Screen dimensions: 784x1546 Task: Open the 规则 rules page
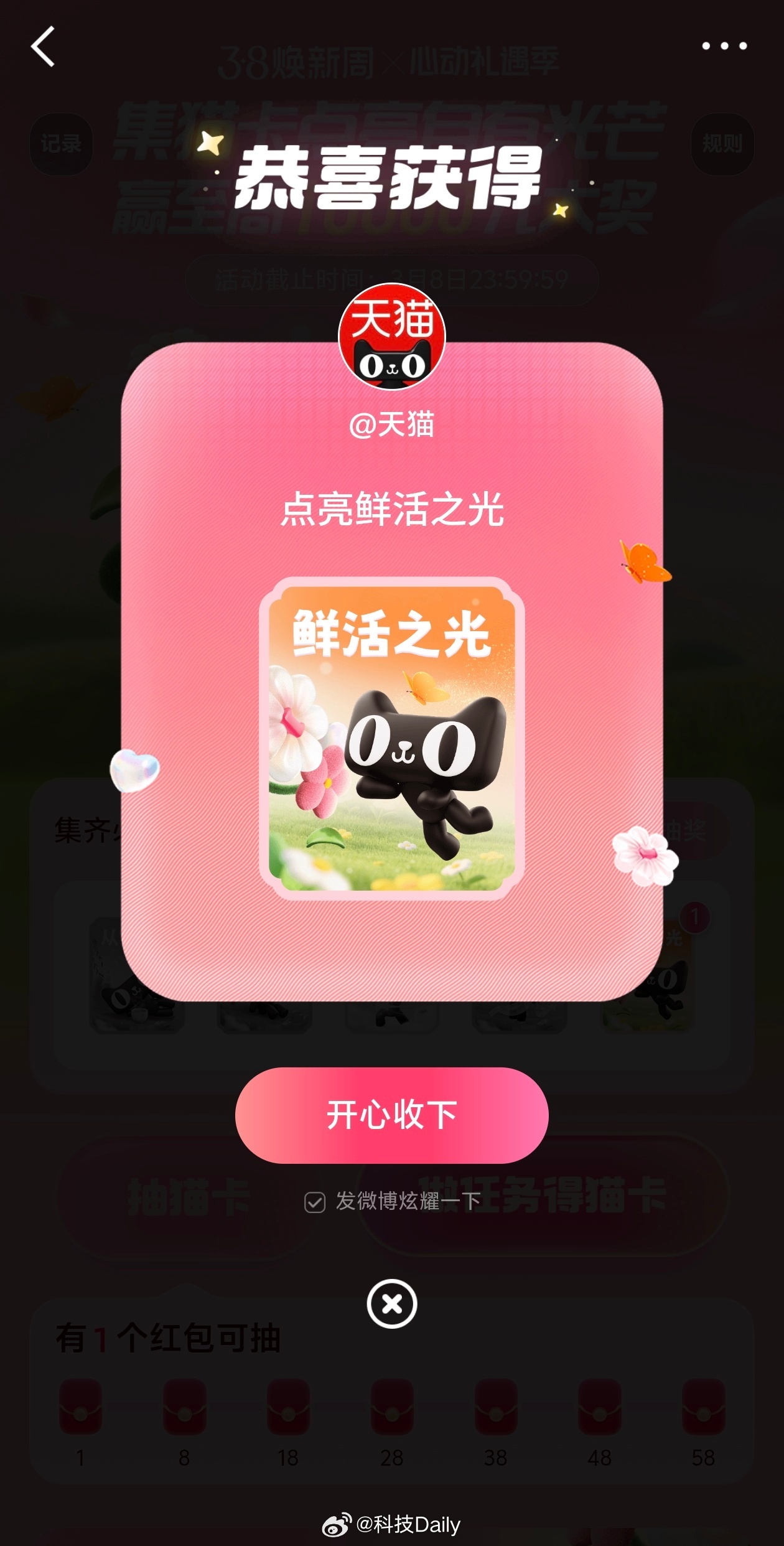(x=722, y=144)
